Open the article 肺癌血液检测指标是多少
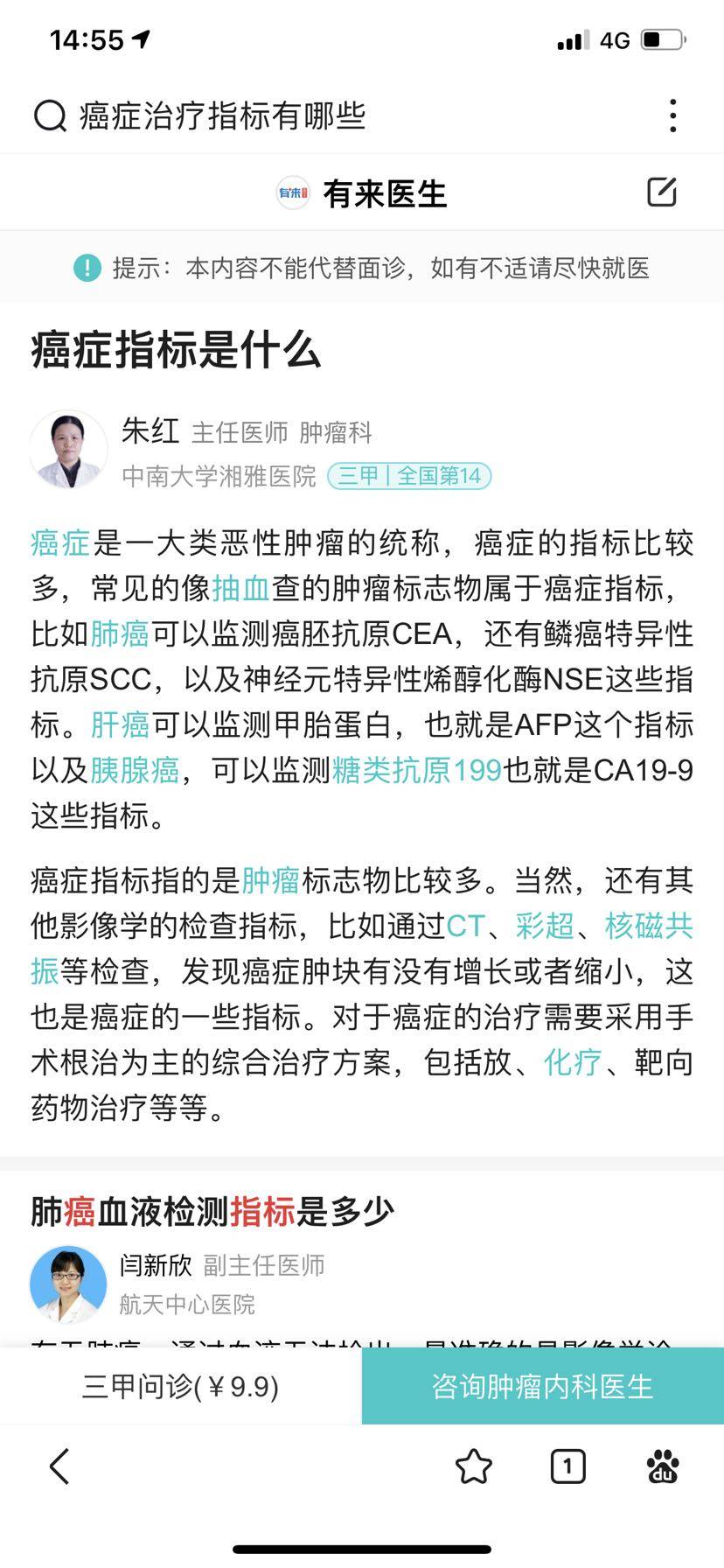Image resolution: width=724 pixels, height=1568 pixels. point(212,1212)
